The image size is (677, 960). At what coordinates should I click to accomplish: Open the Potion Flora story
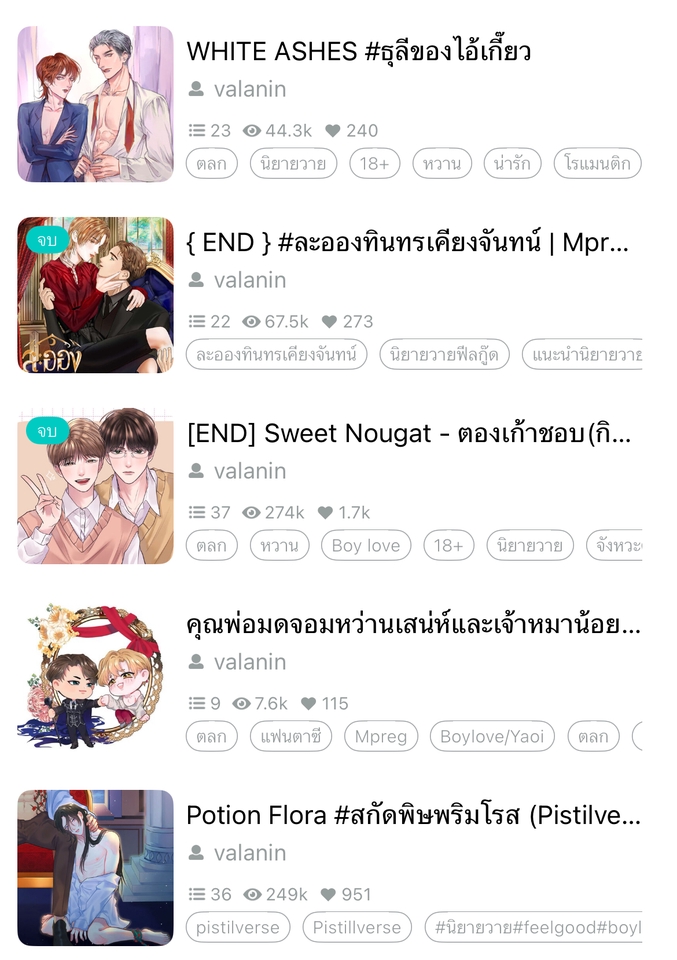click(x=413, y=816)
